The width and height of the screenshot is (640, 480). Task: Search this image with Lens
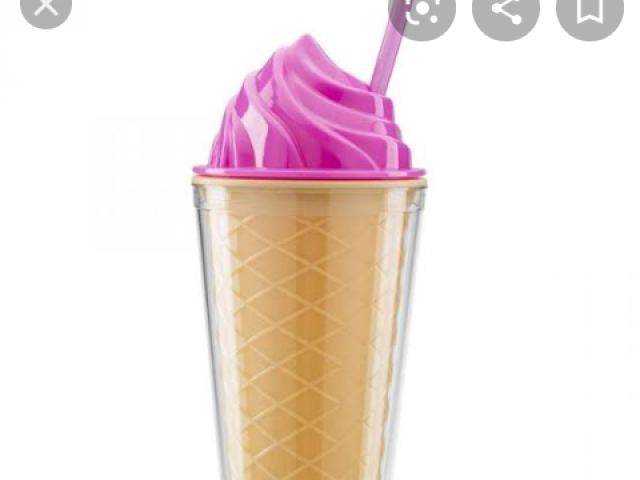[421, 10]
